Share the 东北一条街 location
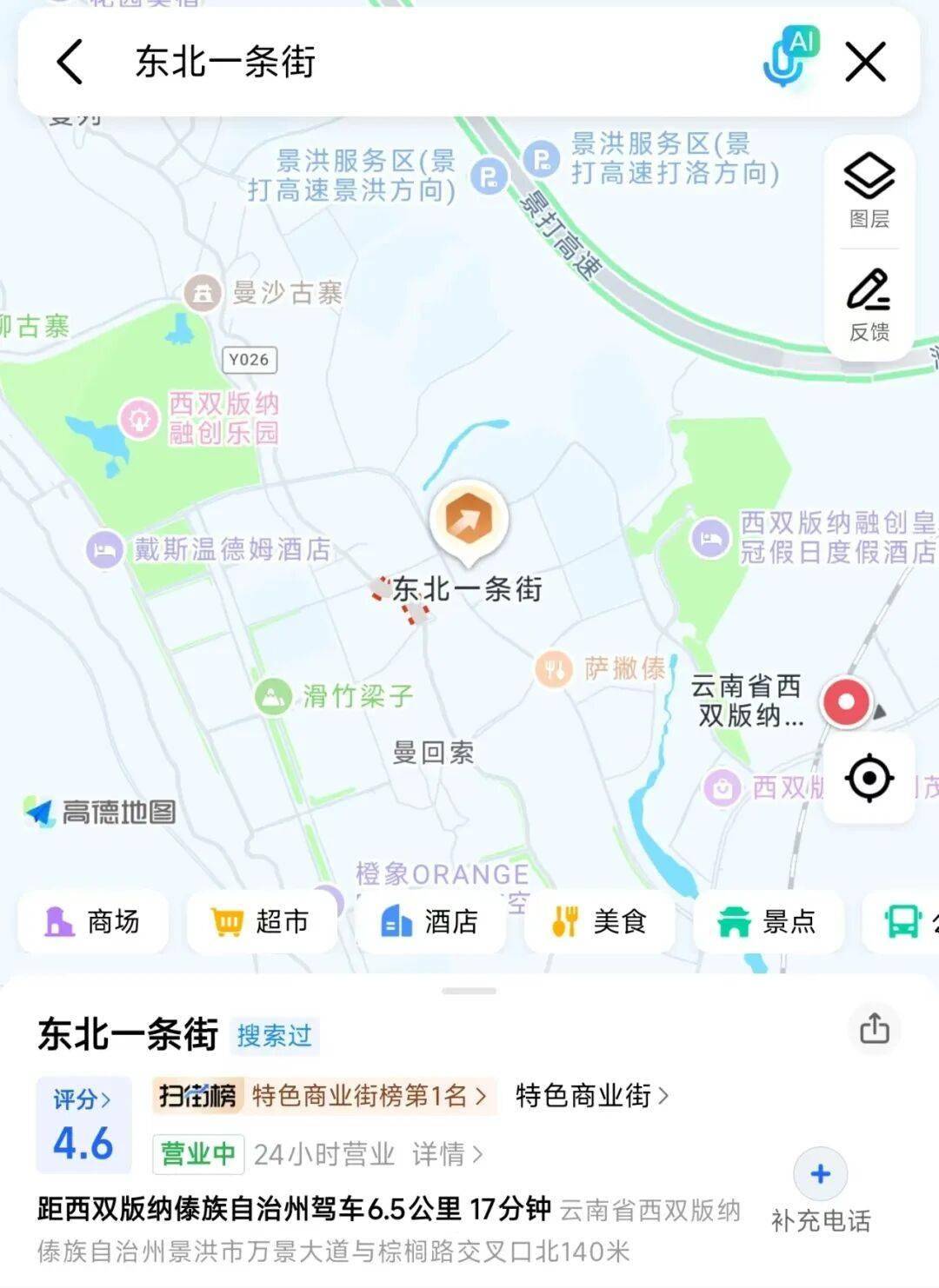Screen dimensions: 939x1288 point(874,1028)
